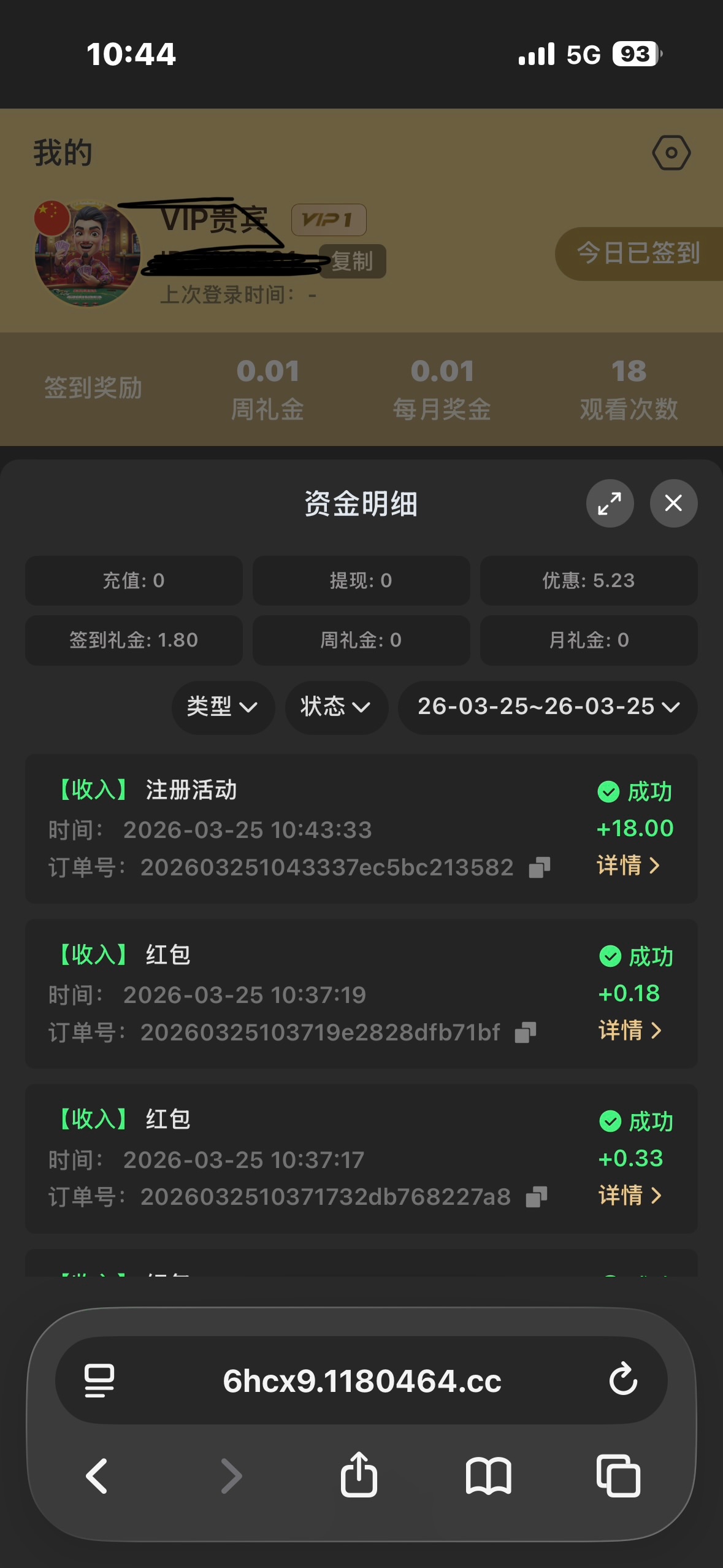
Task: Copy order number of the +0.18 红包
Action: pos(526,1032)
